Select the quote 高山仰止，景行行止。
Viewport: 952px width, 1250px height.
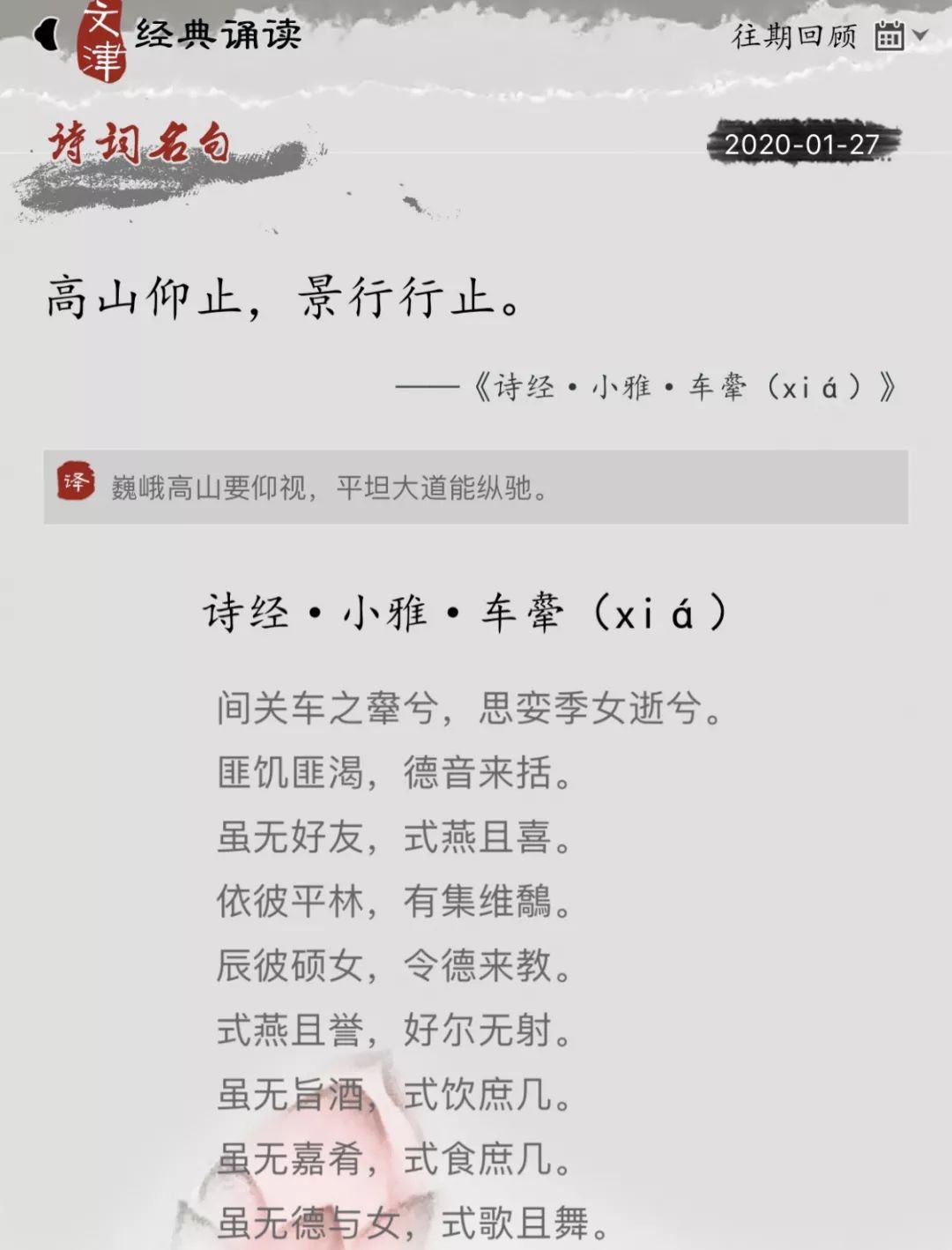coord(282,300)
